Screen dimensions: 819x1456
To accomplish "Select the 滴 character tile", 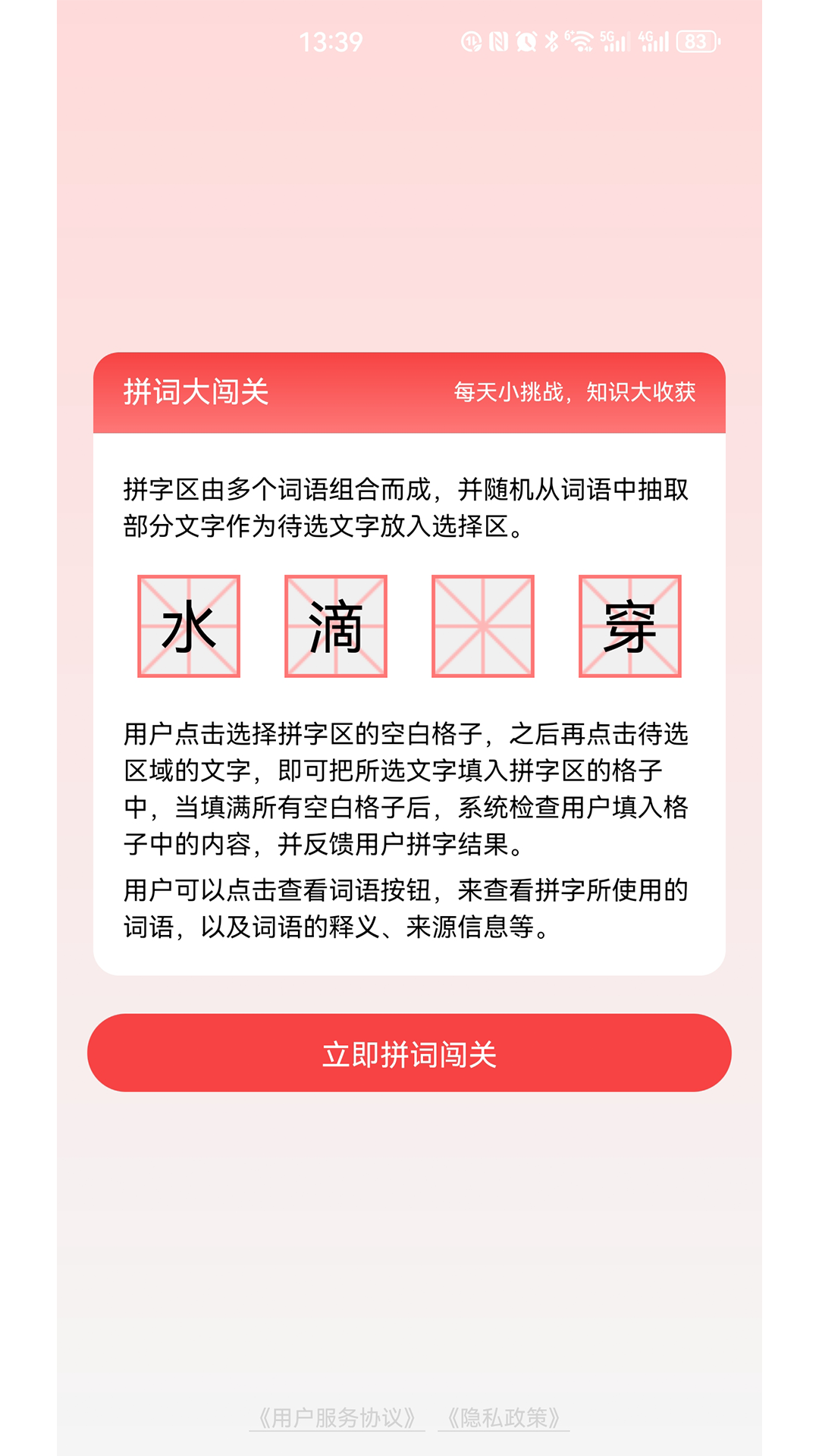I will [x=337, y=628].
